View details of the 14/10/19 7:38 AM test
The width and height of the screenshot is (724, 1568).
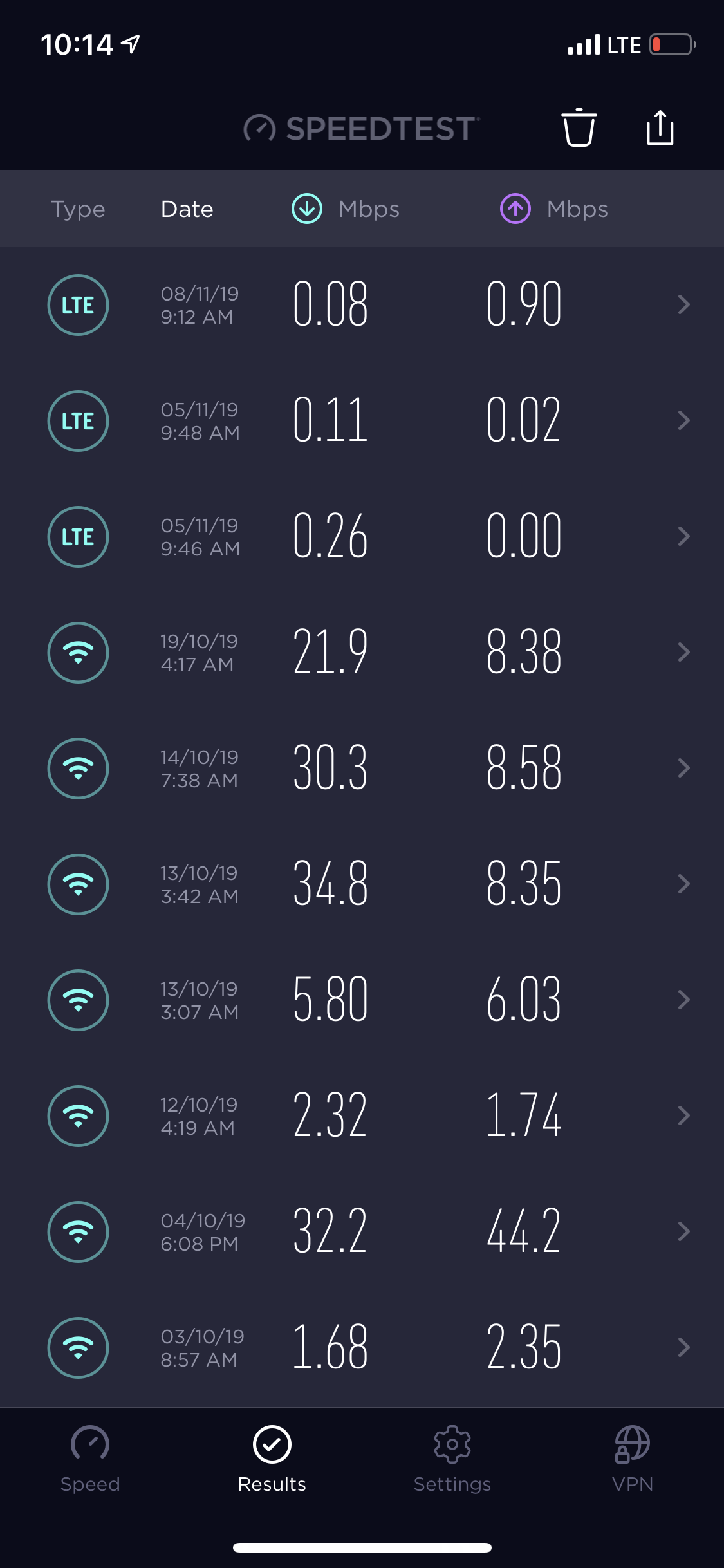click(362, 769)
